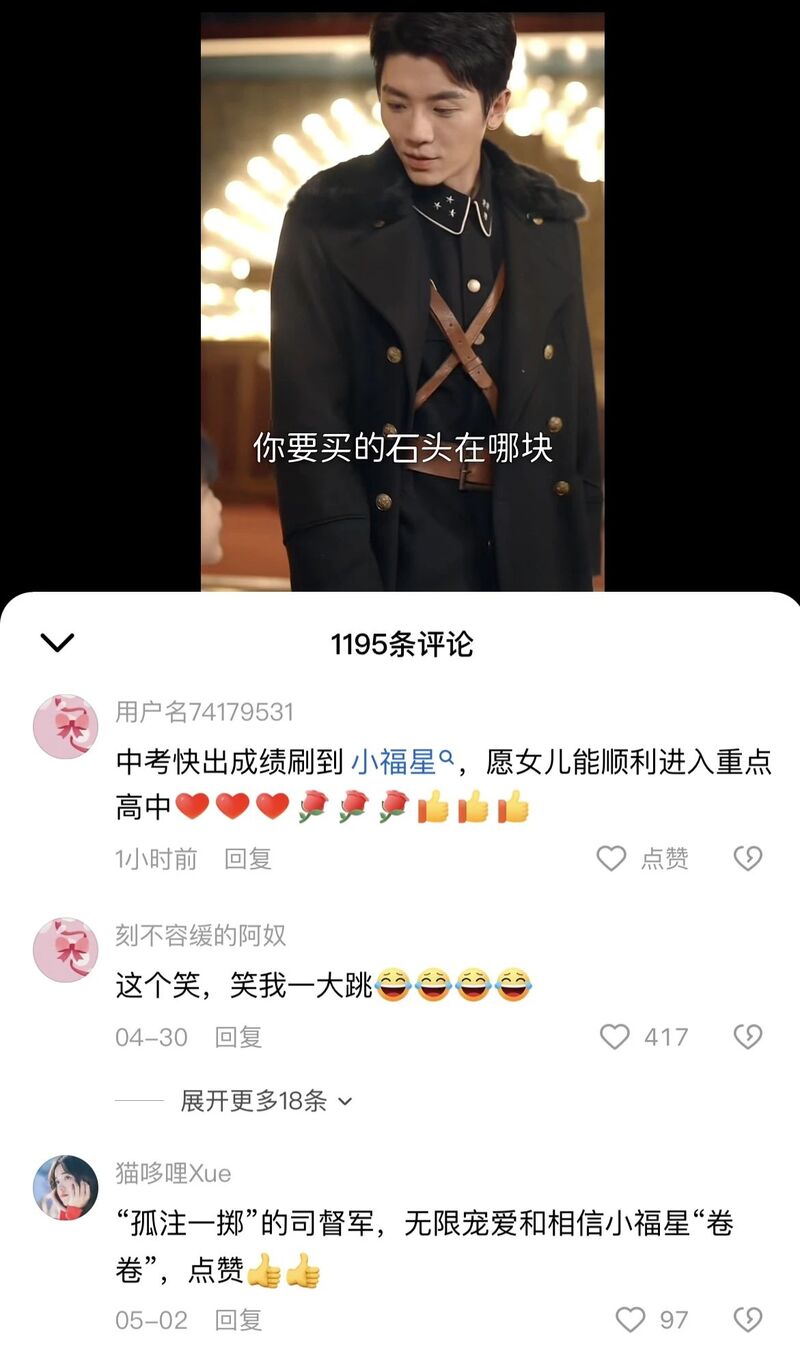View the profile of 刻不容缓的阿奴 via username
The image size is (800, 1366).
(x=200, y=935)
